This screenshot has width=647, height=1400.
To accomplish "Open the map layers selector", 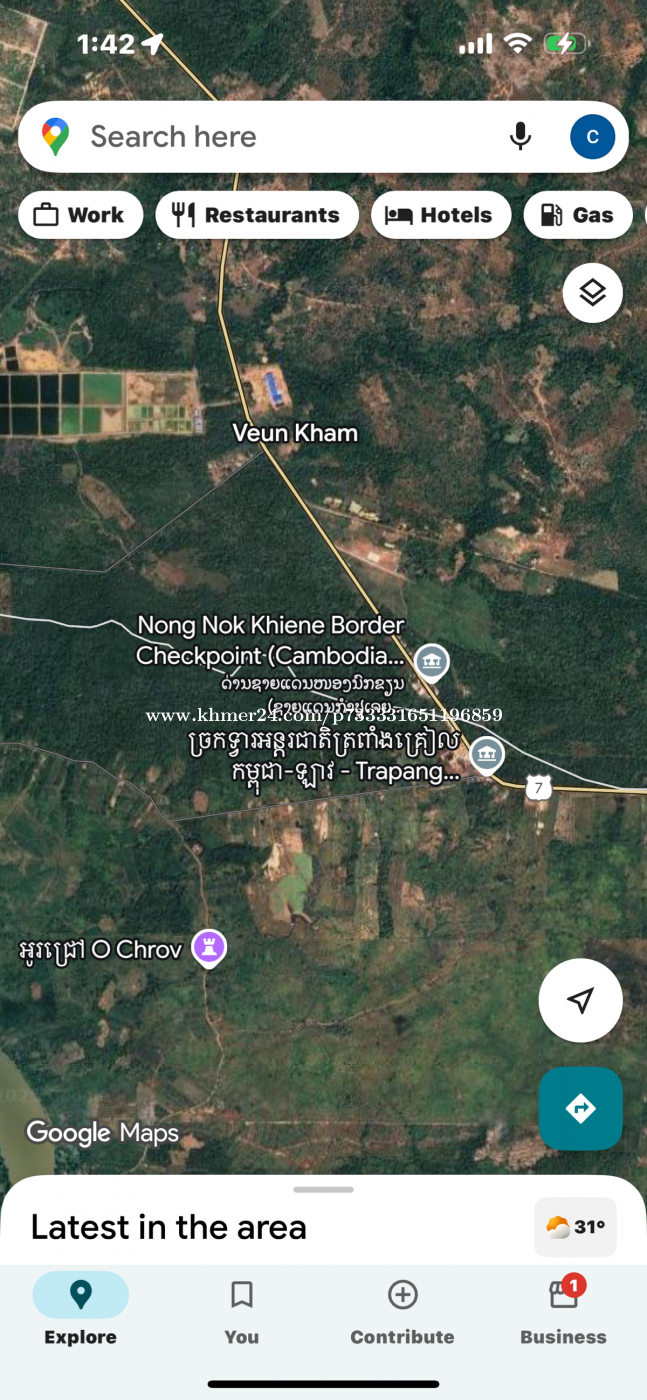I will [x=593, y=293].
